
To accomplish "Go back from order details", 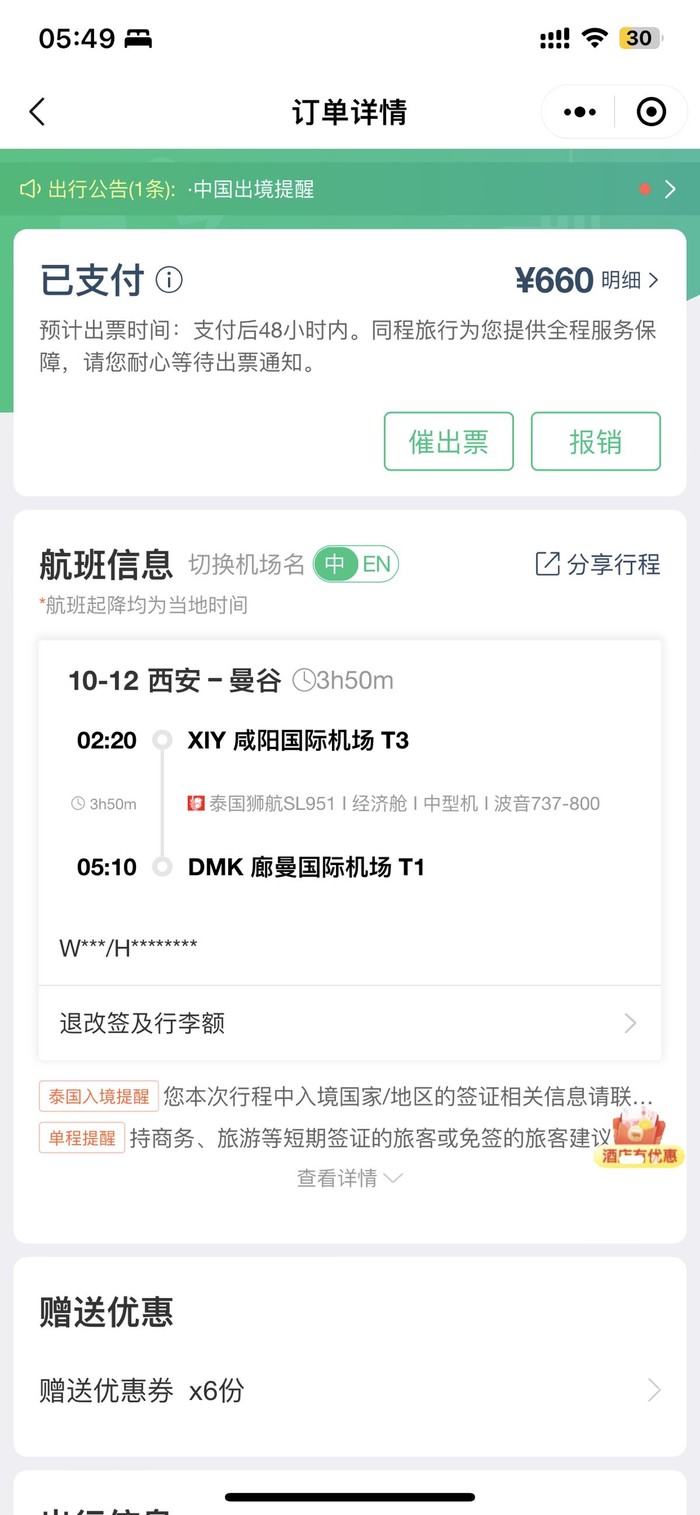I will (x=38, y=111).
